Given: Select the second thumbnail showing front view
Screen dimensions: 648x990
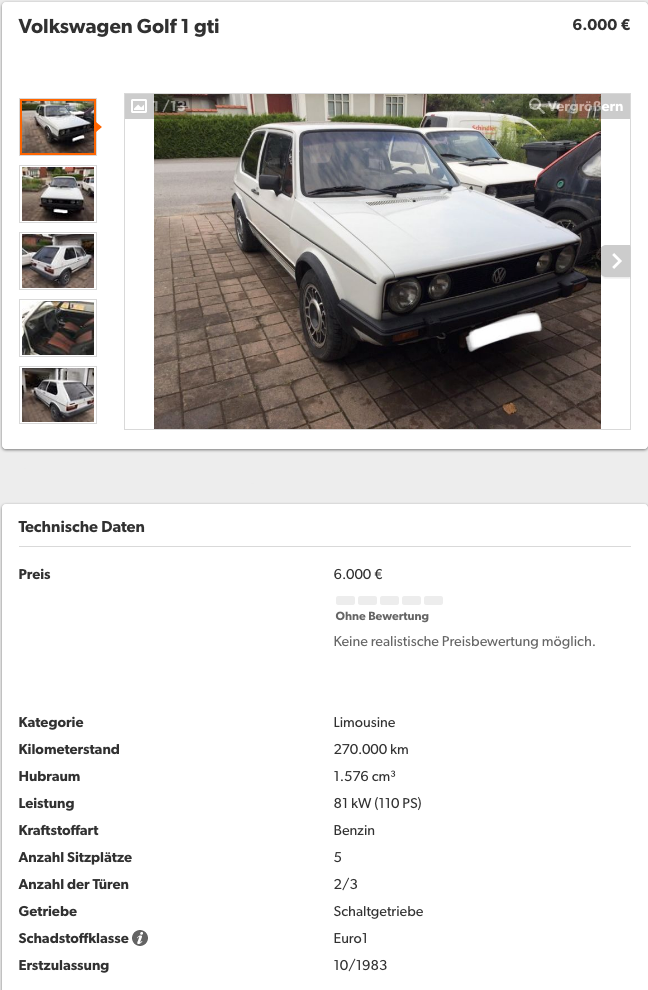Looking at the screenshot, I should (58, 194).
